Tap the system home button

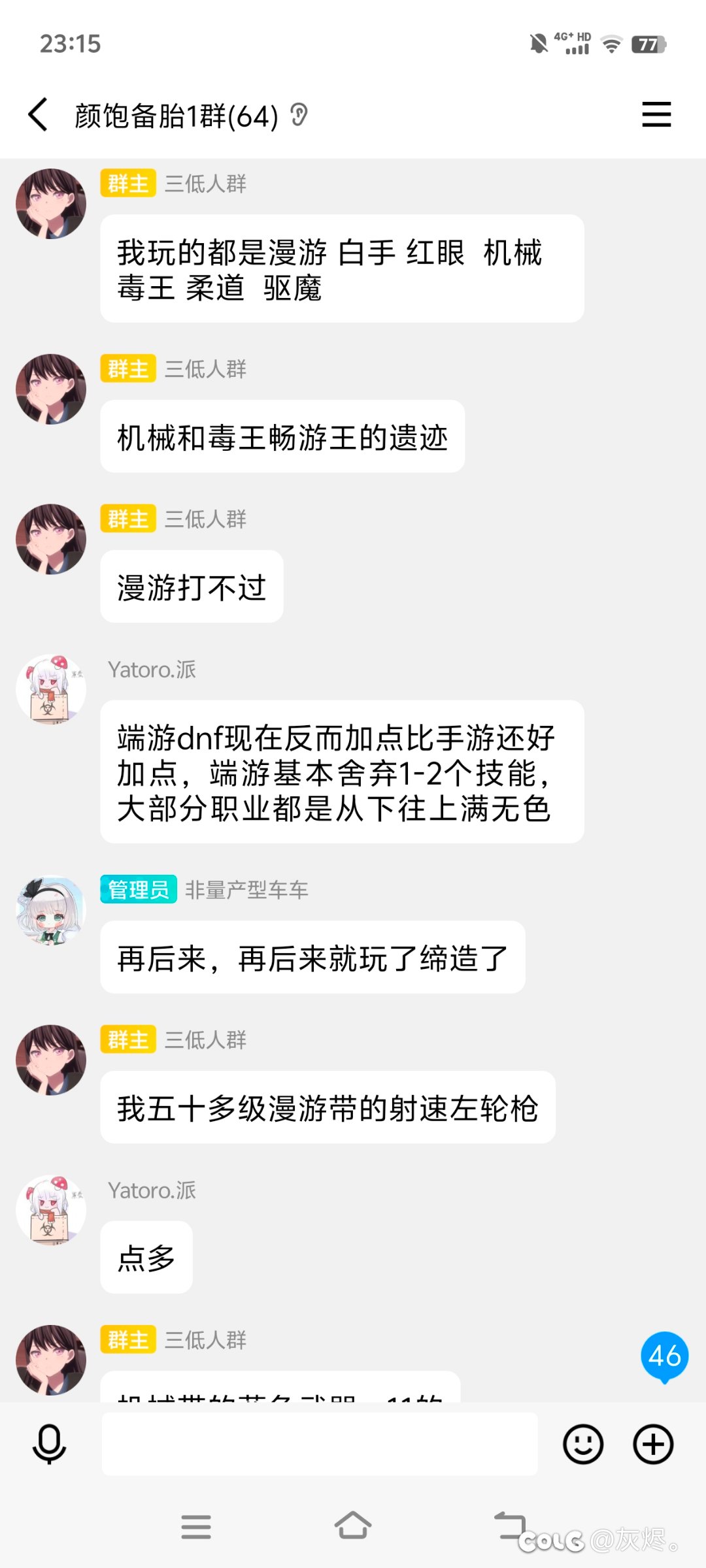pyautogui.click(x=353, y=1526)
